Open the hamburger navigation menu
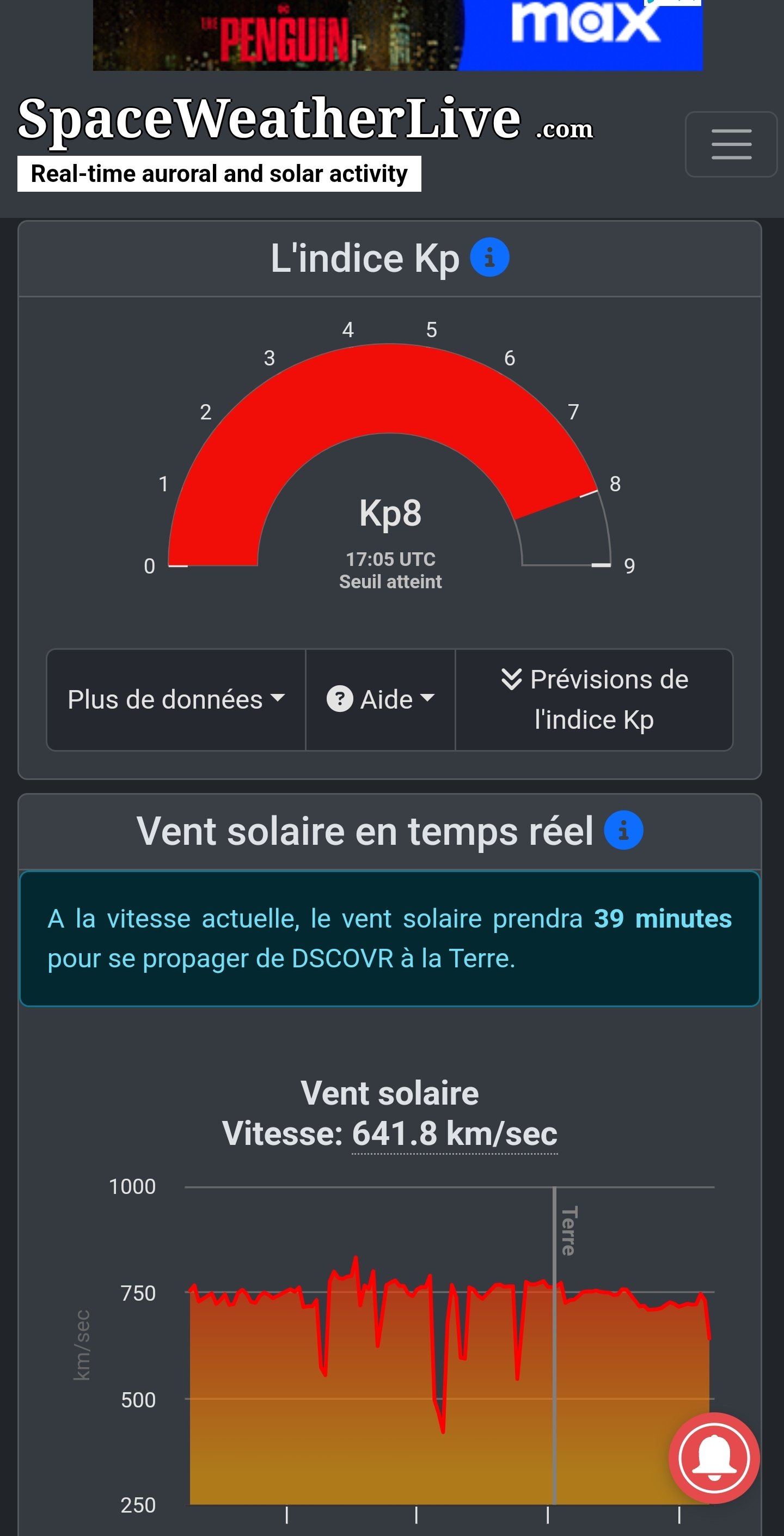 coord(731,144)
